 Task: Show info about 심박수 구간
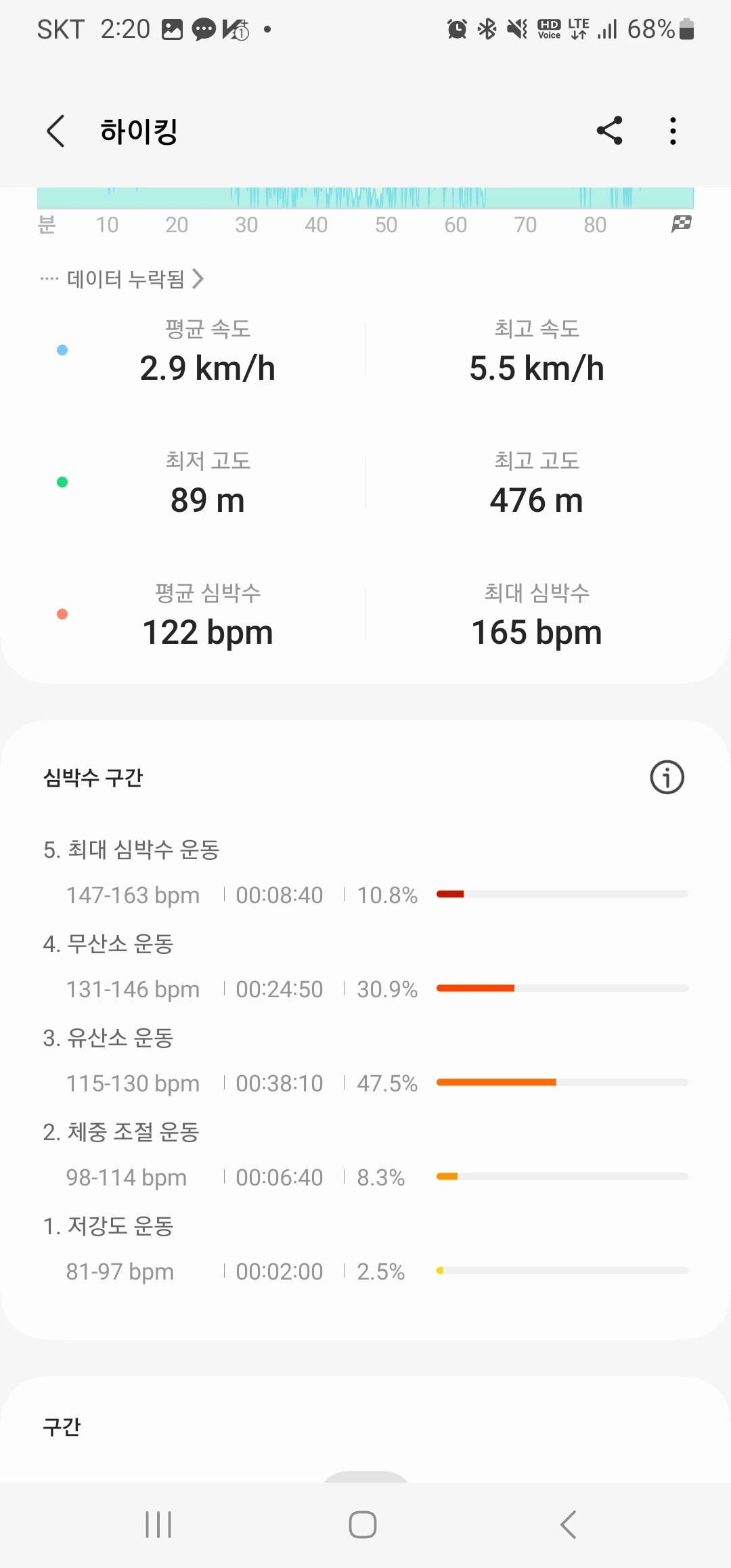pyautogui.click(x=667, y=777)
